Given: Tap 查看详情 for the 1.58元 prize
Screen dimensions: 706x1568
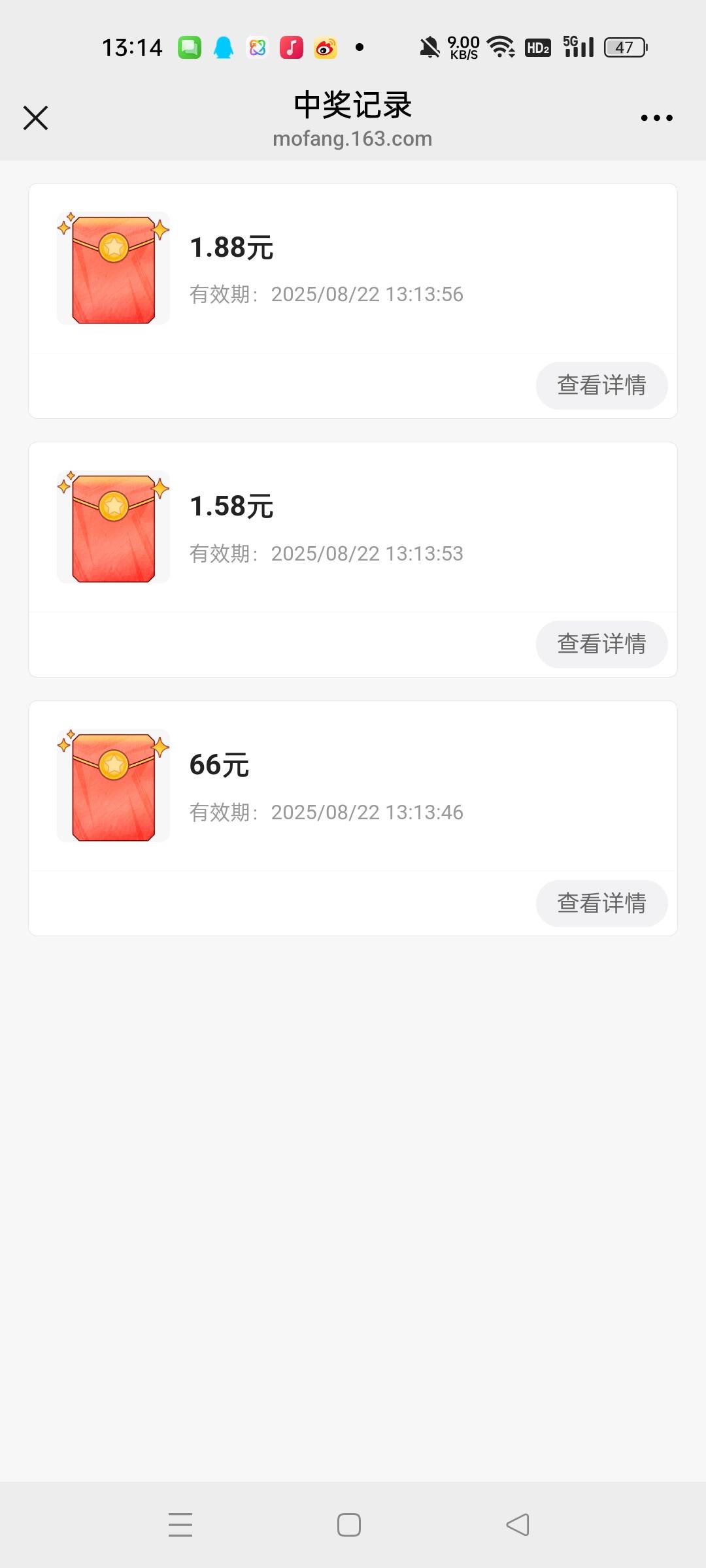Looking at the screenshot, I should pyautogui.click(x=602, y=644).
